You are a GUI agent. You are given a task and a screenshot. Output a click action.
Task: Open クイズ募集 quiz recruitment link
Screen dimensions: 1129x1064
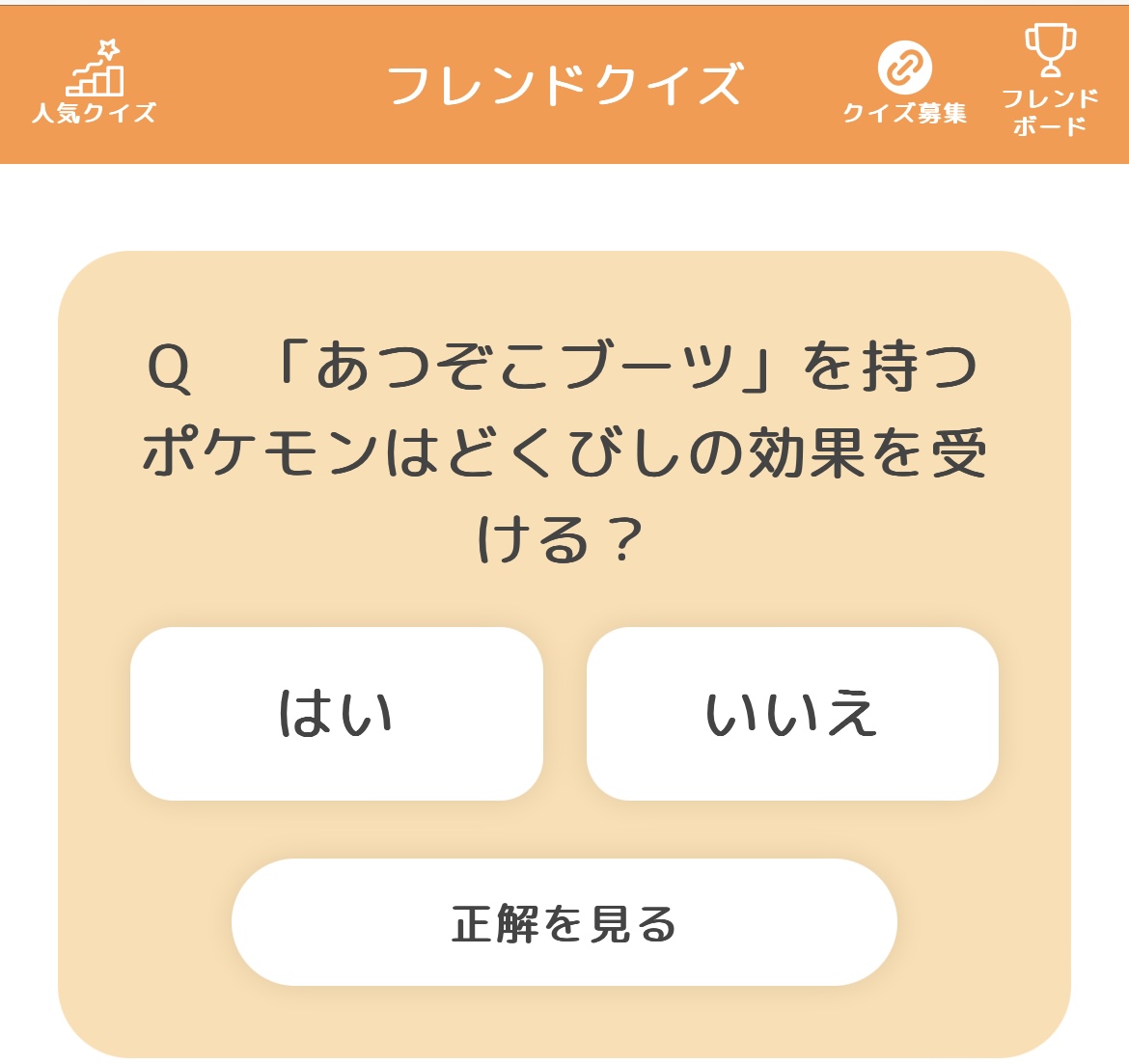tap(904, 85)
